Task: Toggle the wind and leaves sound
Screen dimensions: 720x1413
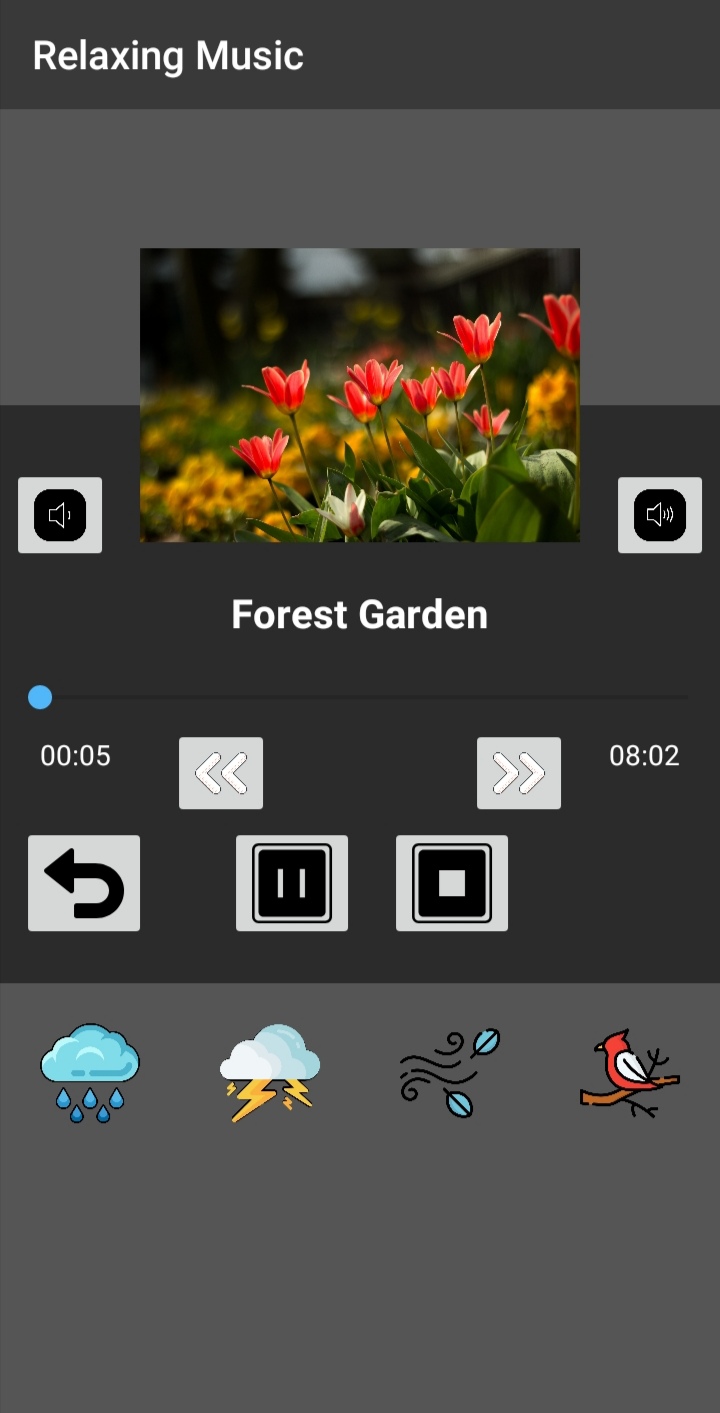Action: (450, 1072)
